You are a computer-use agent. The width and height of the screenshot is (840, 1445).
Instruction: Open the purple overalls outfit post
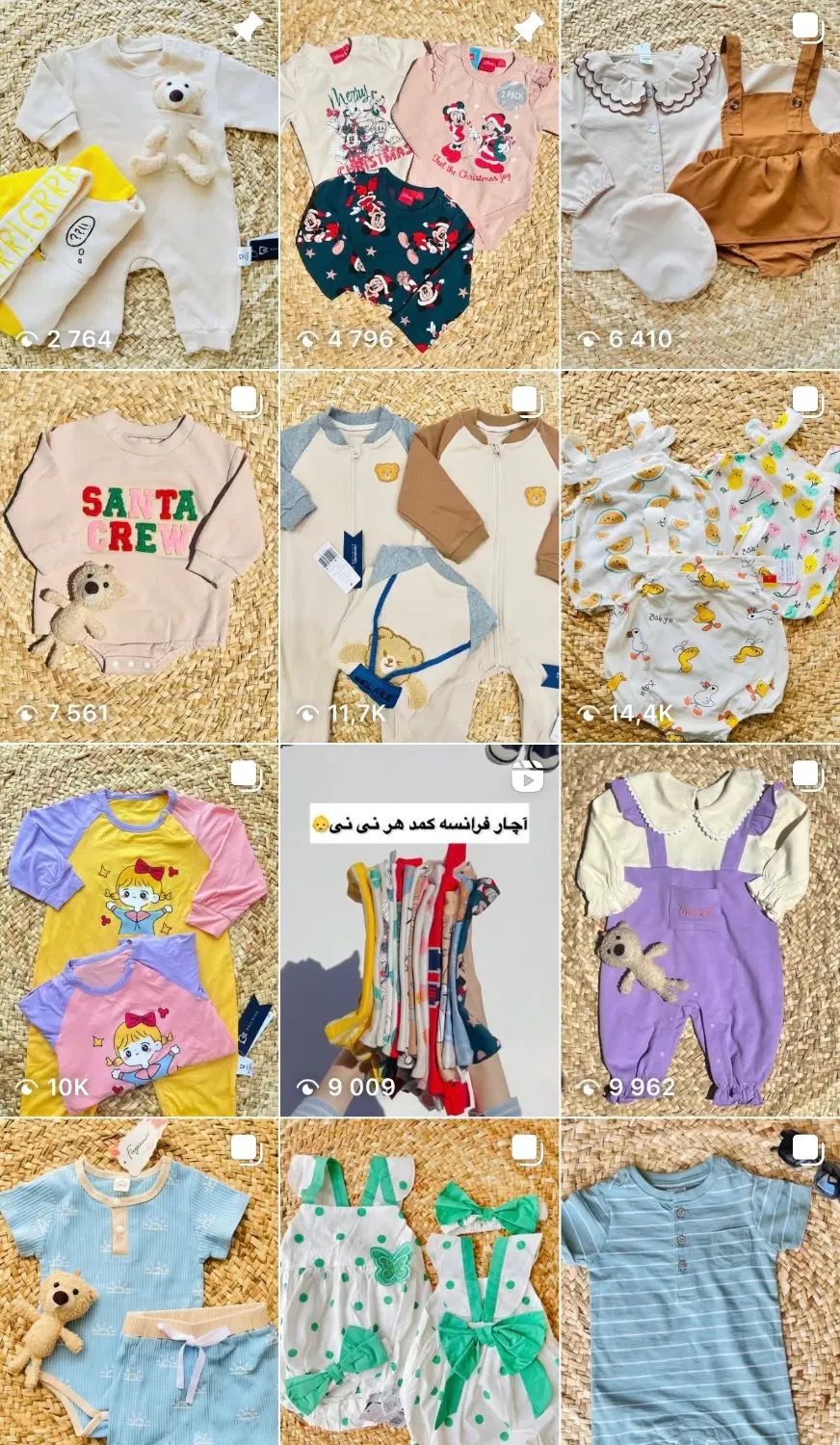[x=700, y=930]
